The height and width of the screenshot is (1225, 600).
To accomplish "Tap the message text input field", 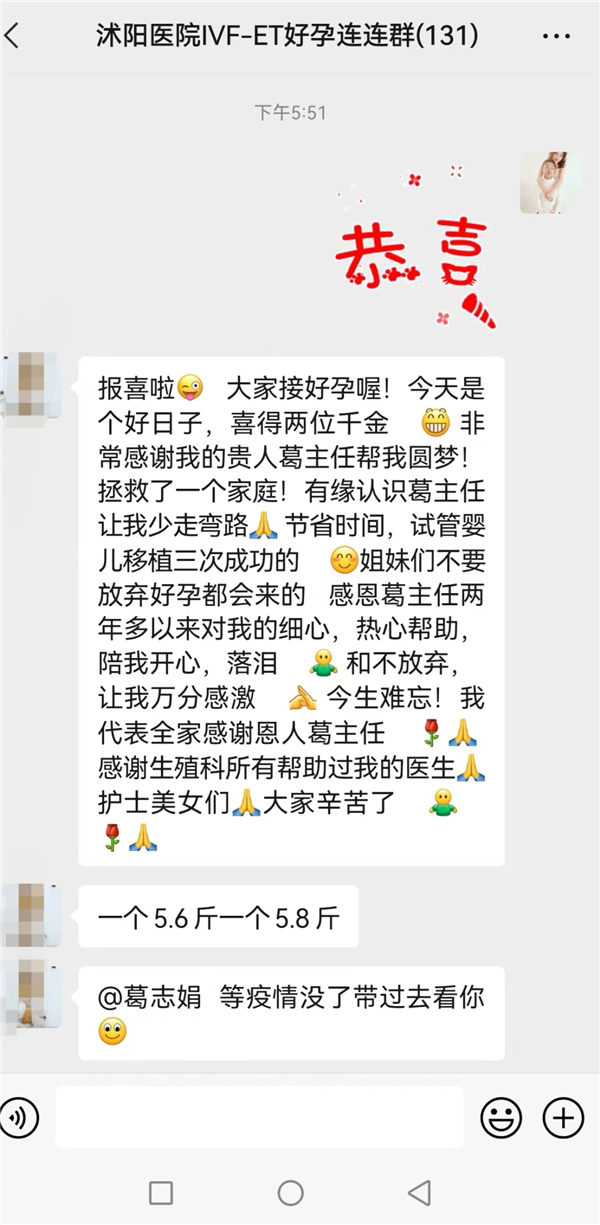I will click(x=259, y=1116).
